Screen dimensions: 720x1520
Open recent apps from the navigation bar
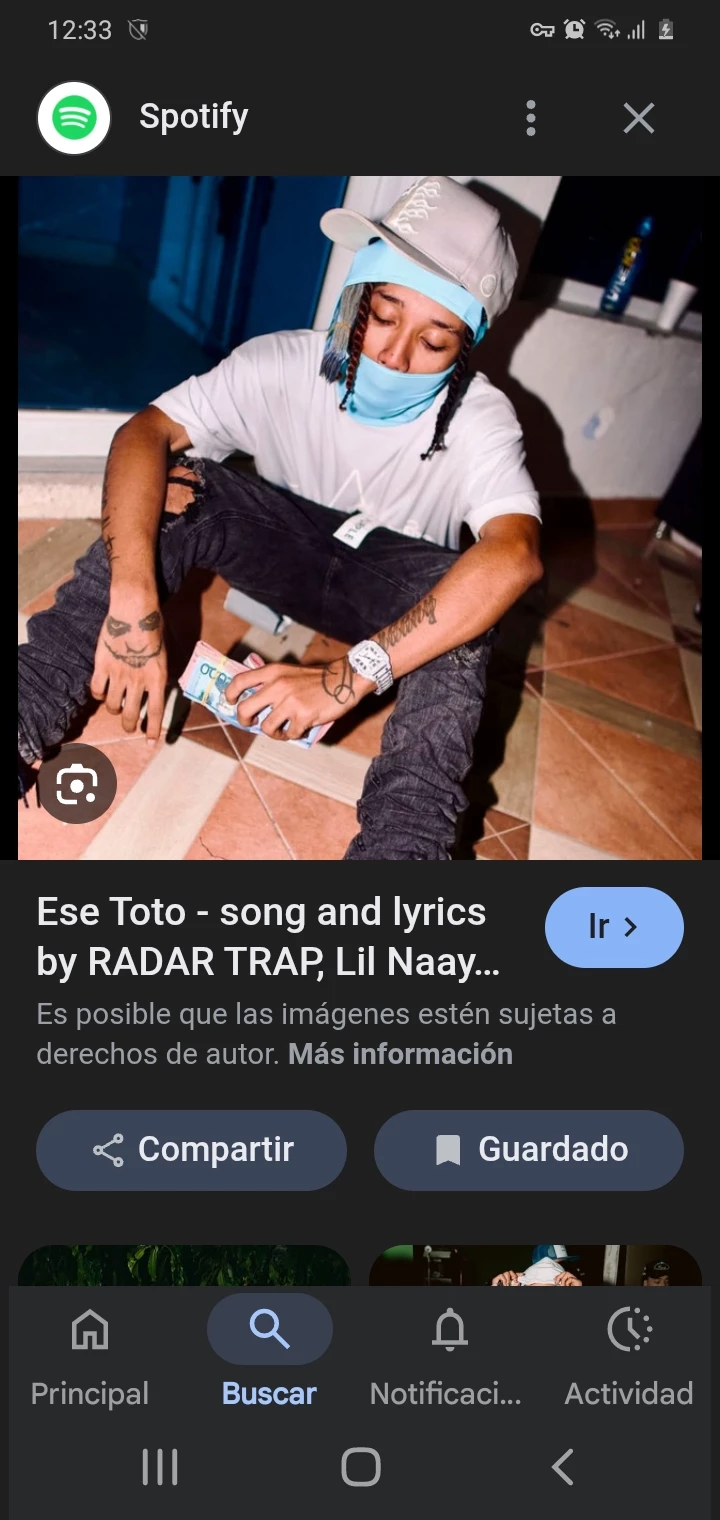pyautogui.click(x=160, y=1467)
